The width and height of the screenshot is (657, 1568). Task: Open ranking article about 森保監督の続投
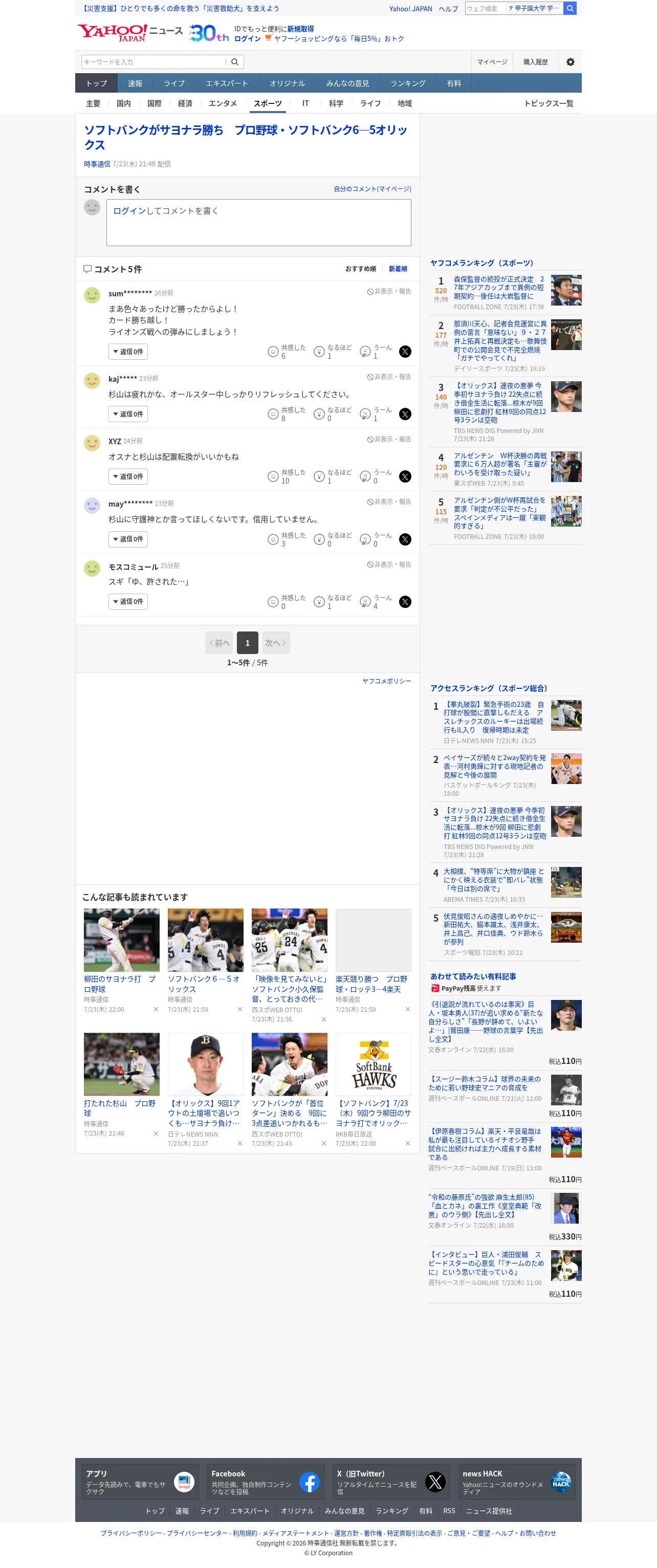499,288
